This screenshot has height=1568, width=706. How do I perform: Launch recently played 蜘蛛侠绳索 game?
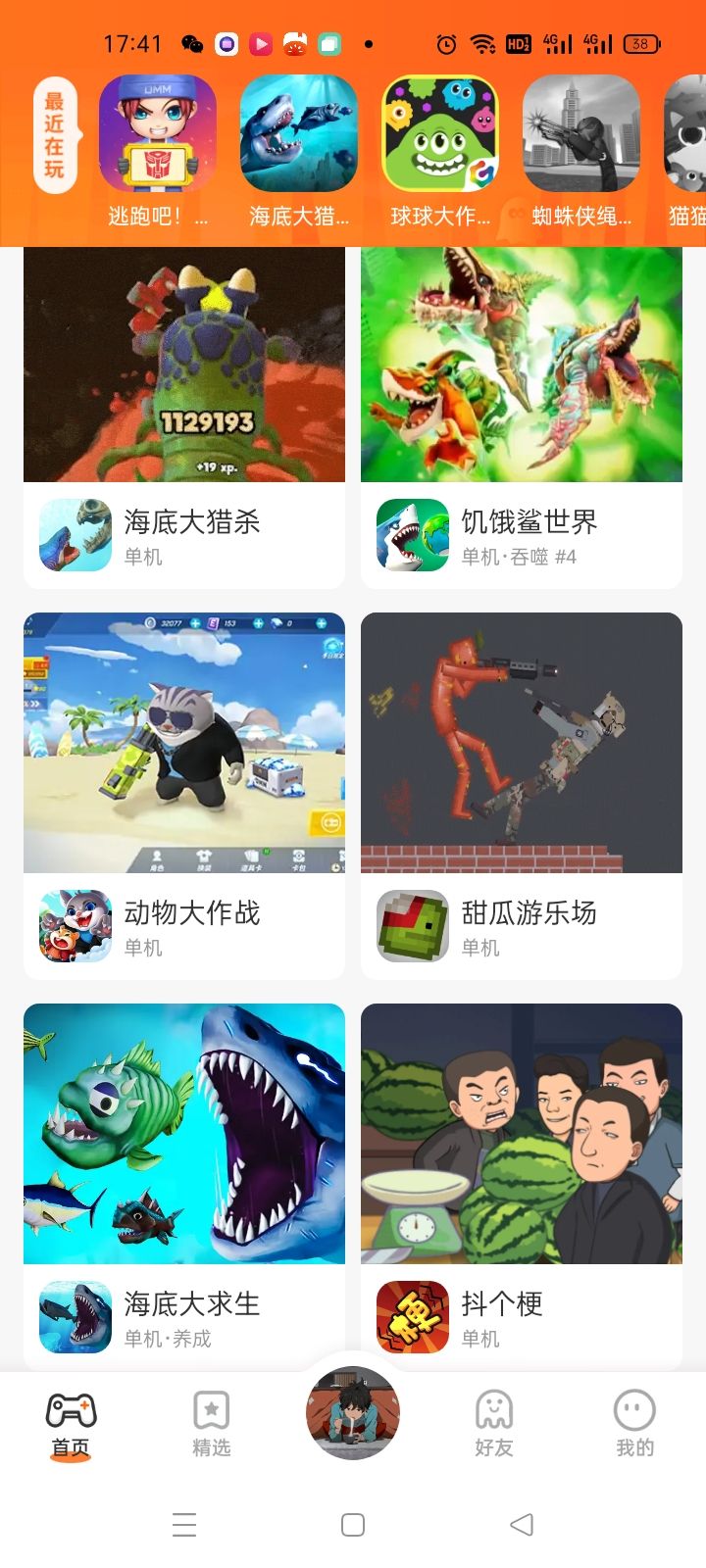[x=581, y=134]
